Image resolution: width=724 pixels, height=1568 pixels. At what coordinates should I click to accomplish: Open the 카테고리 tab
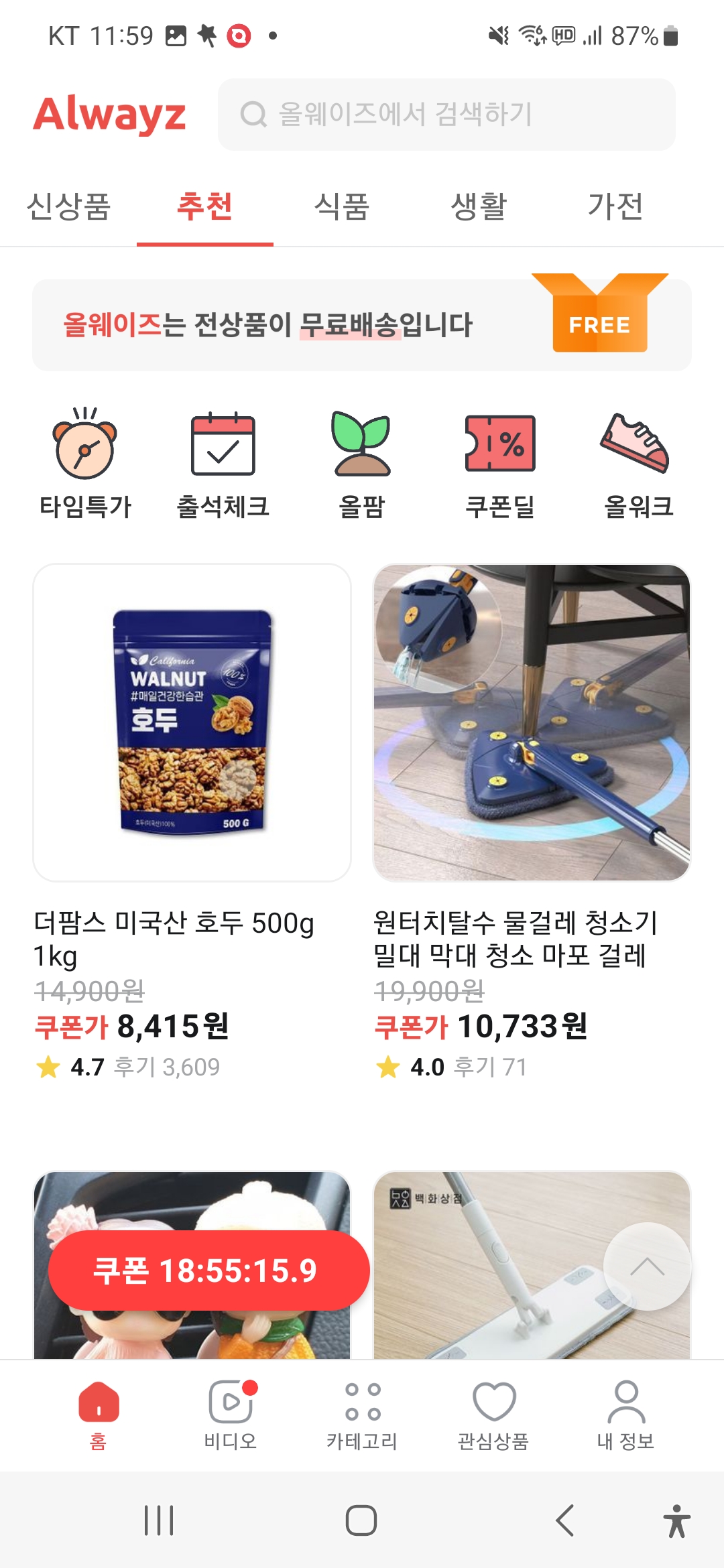point(362,1413)
